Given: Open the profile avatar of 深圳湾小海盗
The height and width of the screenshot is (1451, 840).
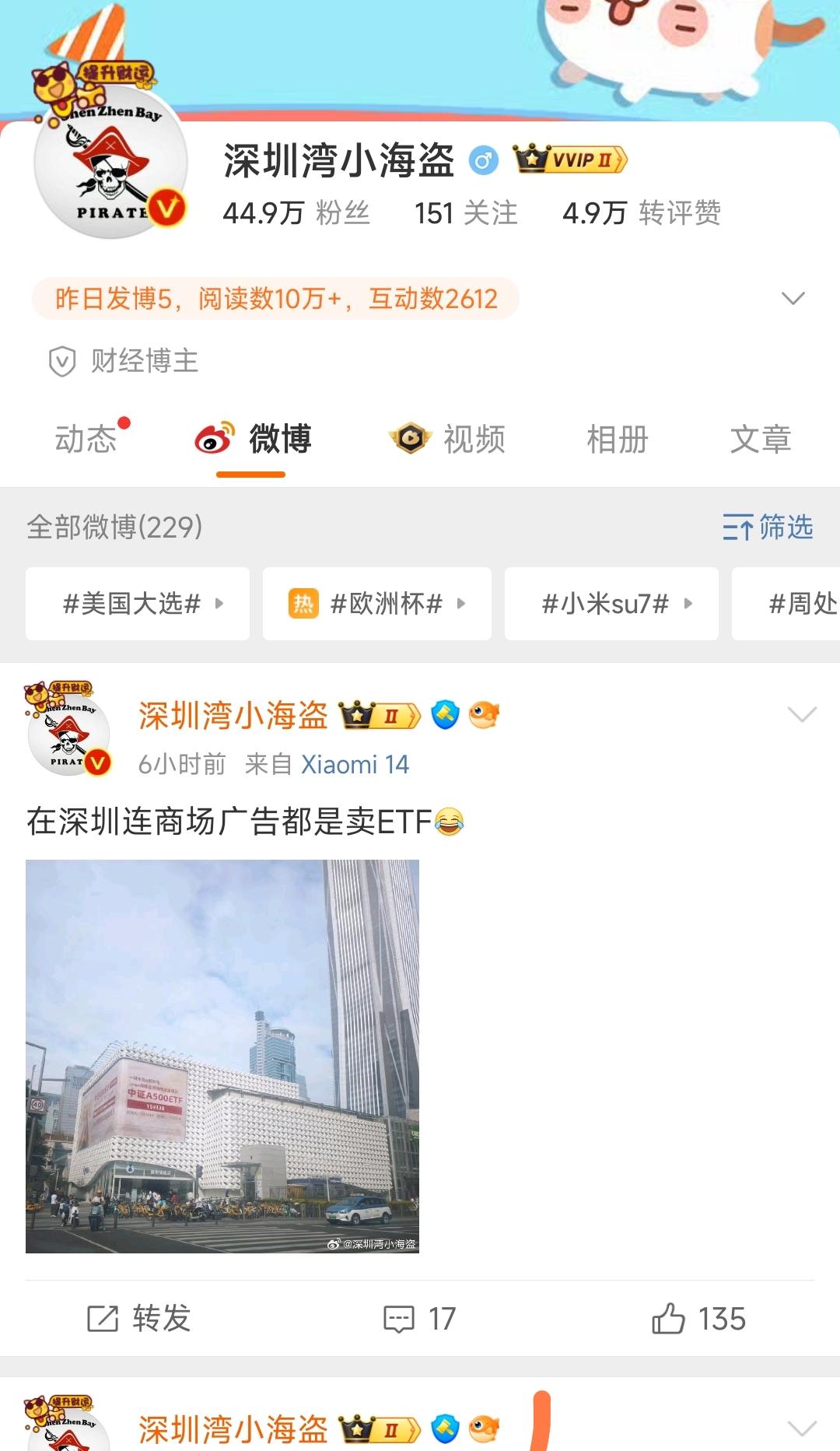Looking at the screenshot, I should pyautogui.click(x=110, y=165).
